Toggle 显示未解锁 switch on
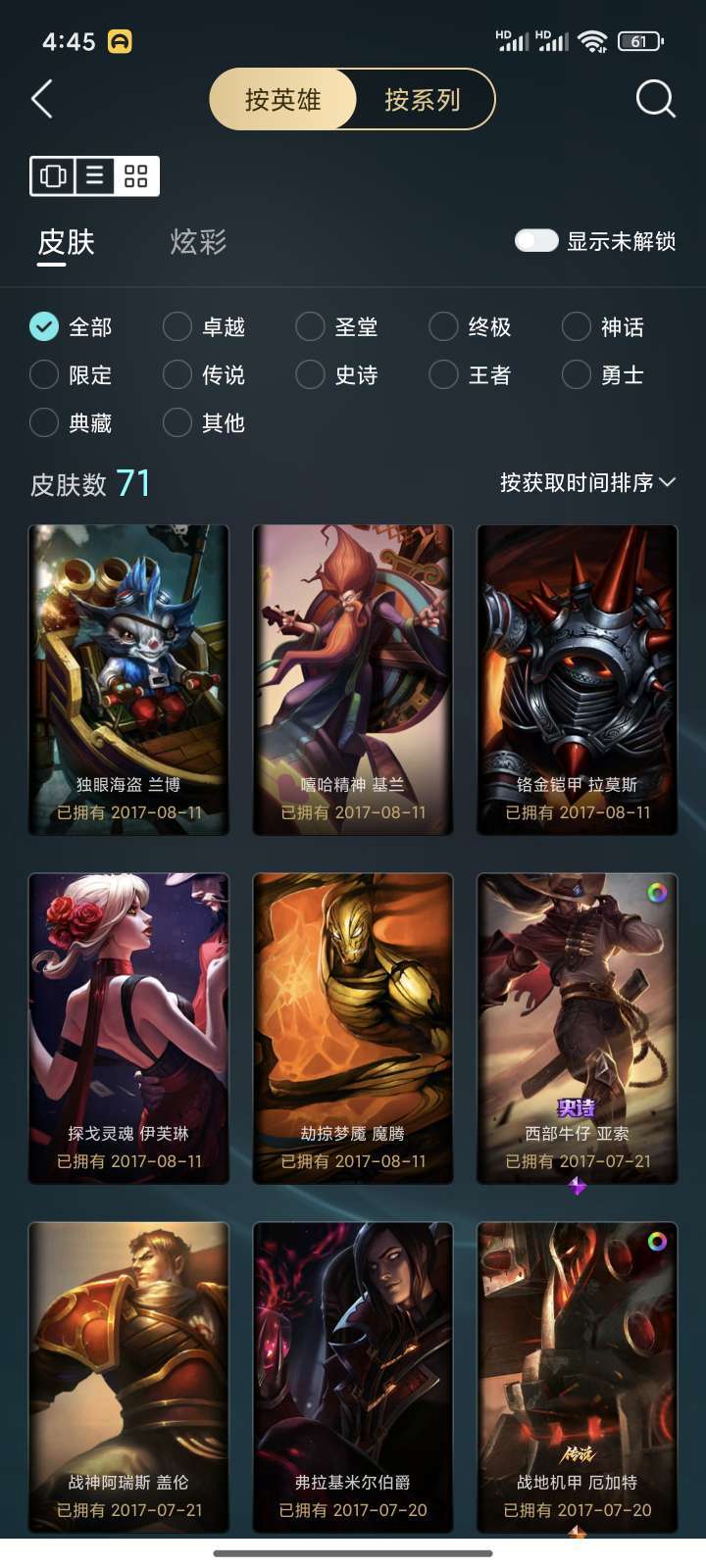706x1568 pixels. click(536, 241)
